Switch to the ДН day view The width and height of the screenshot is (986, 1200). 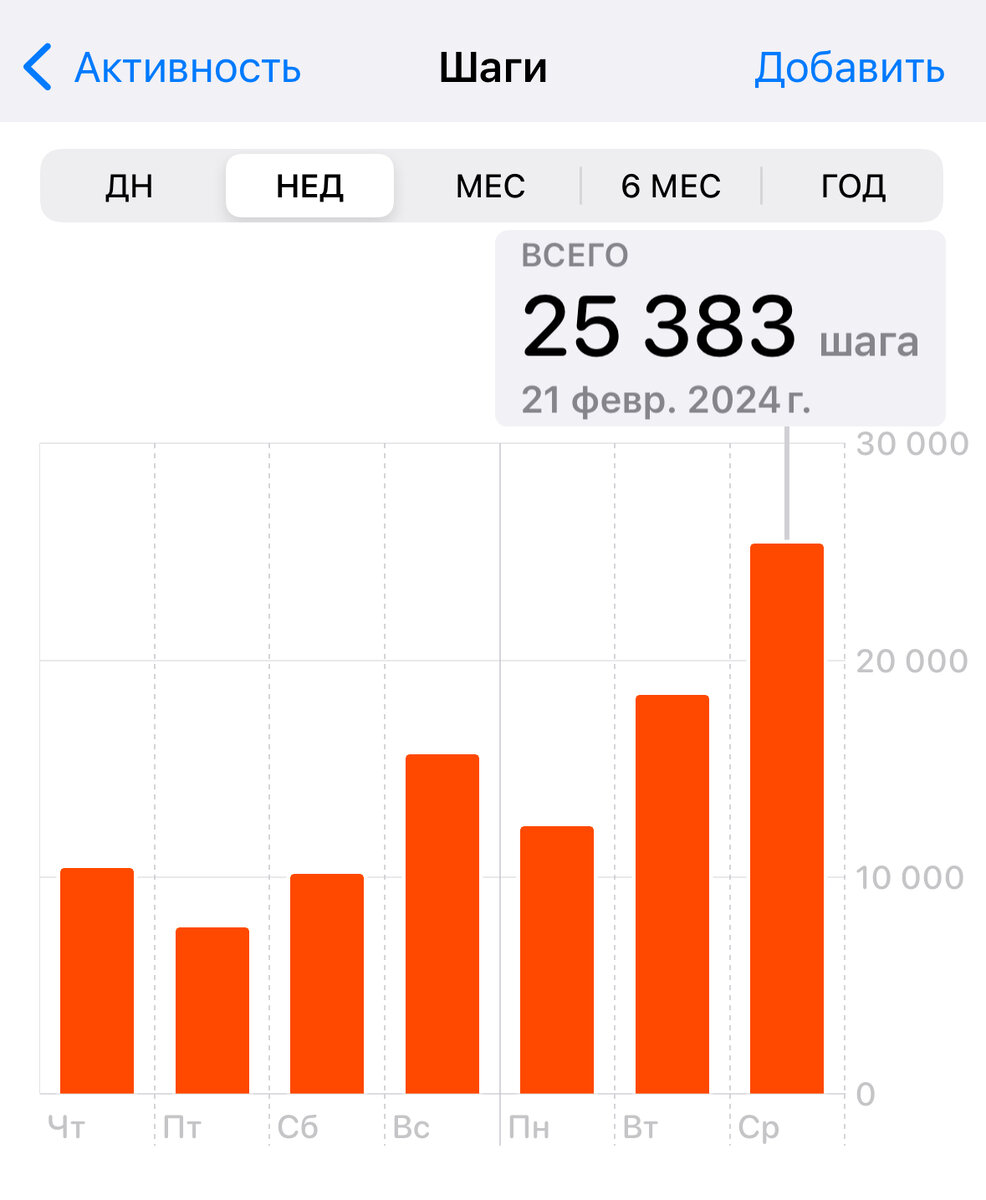click(x=129, y=186)
